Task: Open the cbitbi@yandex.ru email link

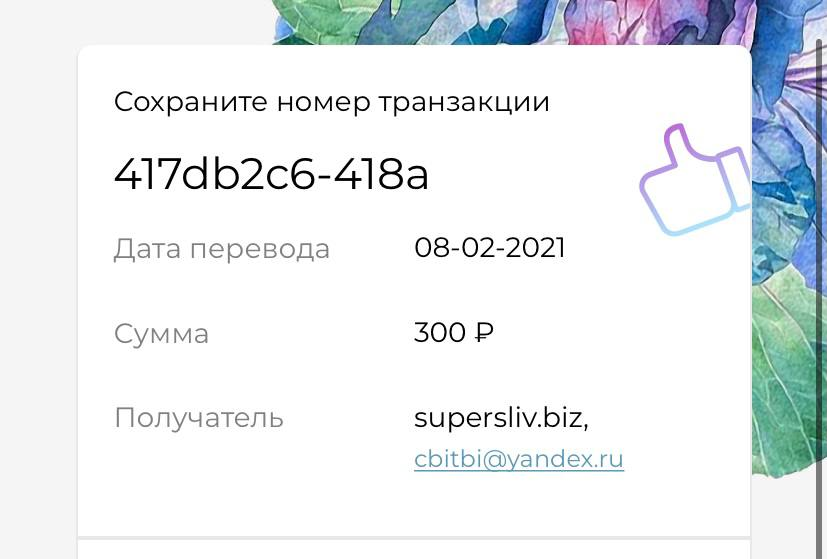Action: [x=518, y=459]
